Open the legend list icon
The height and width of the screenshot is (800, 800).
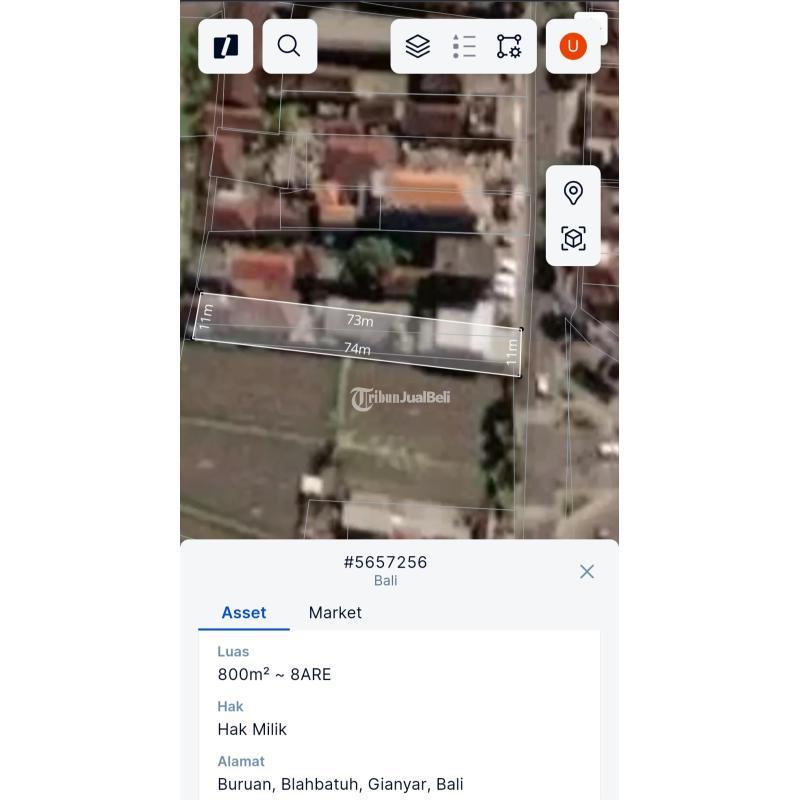point(464,46)
